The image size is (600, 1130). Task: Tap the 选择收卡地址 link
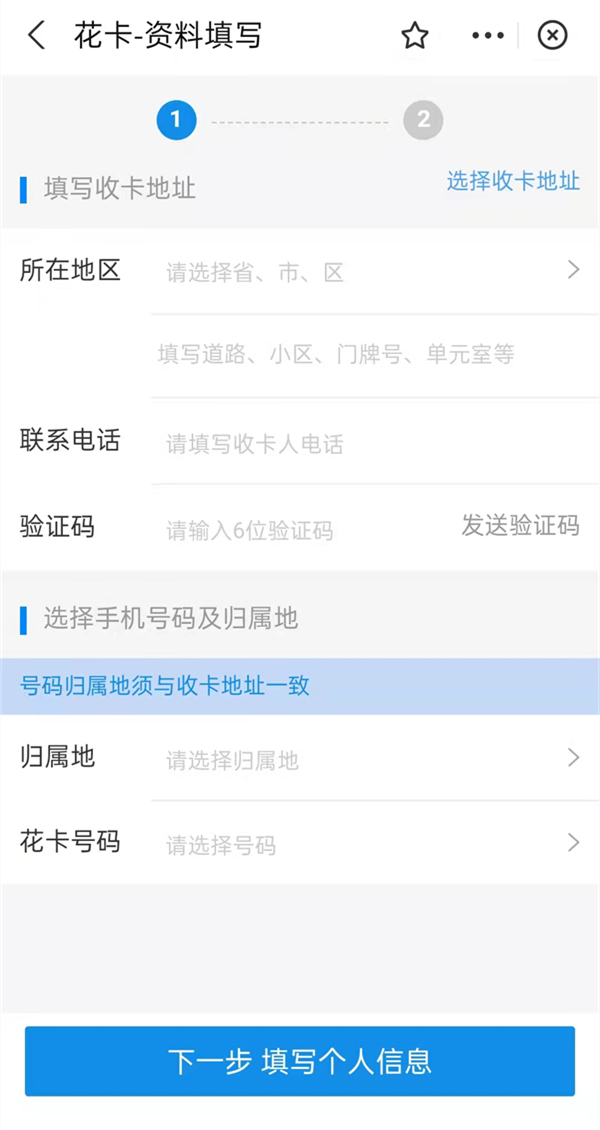pyautogui.click(x=513, y=182)
